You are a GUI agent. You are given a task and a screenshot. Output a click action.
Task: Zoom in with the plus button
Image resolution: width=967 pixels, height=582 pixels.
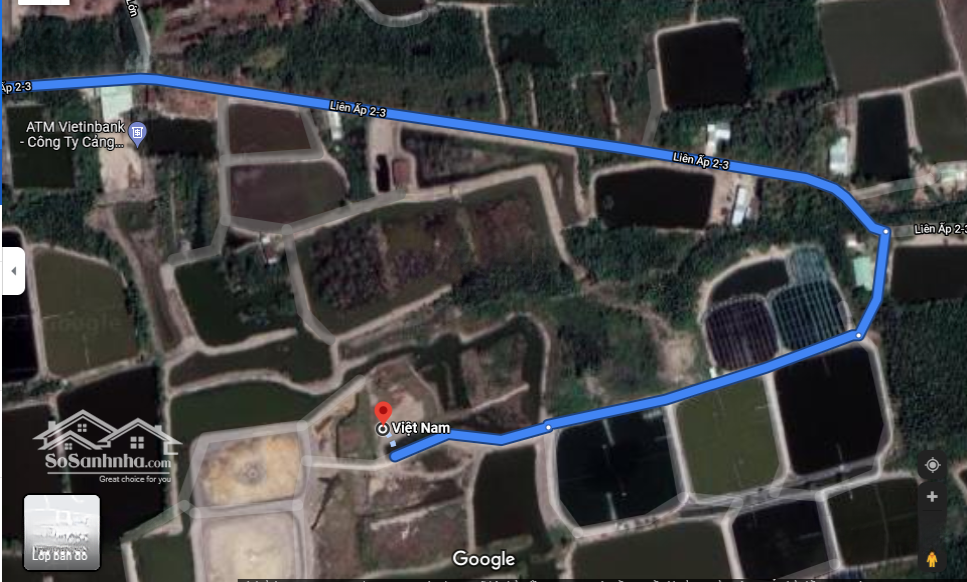(x=932, y=497)
